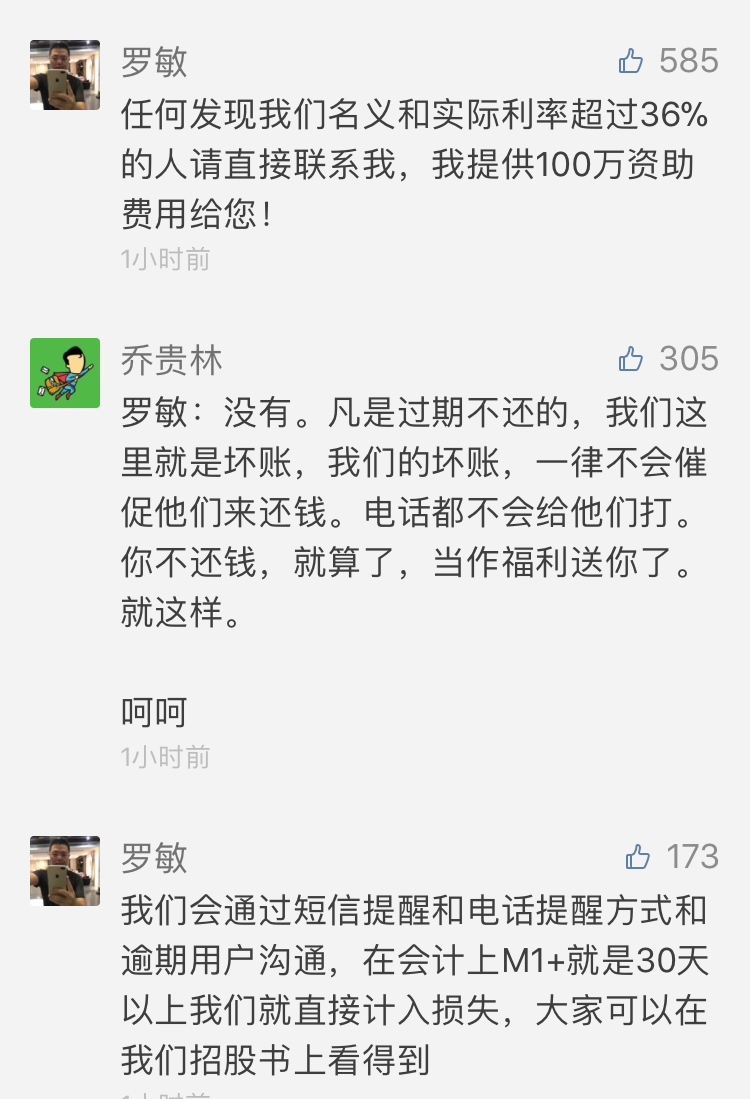Image resolution: width=750 pixels, height=1099 pixels.
Task: Like 乔贵林's comment
Action: coord(631,358)
